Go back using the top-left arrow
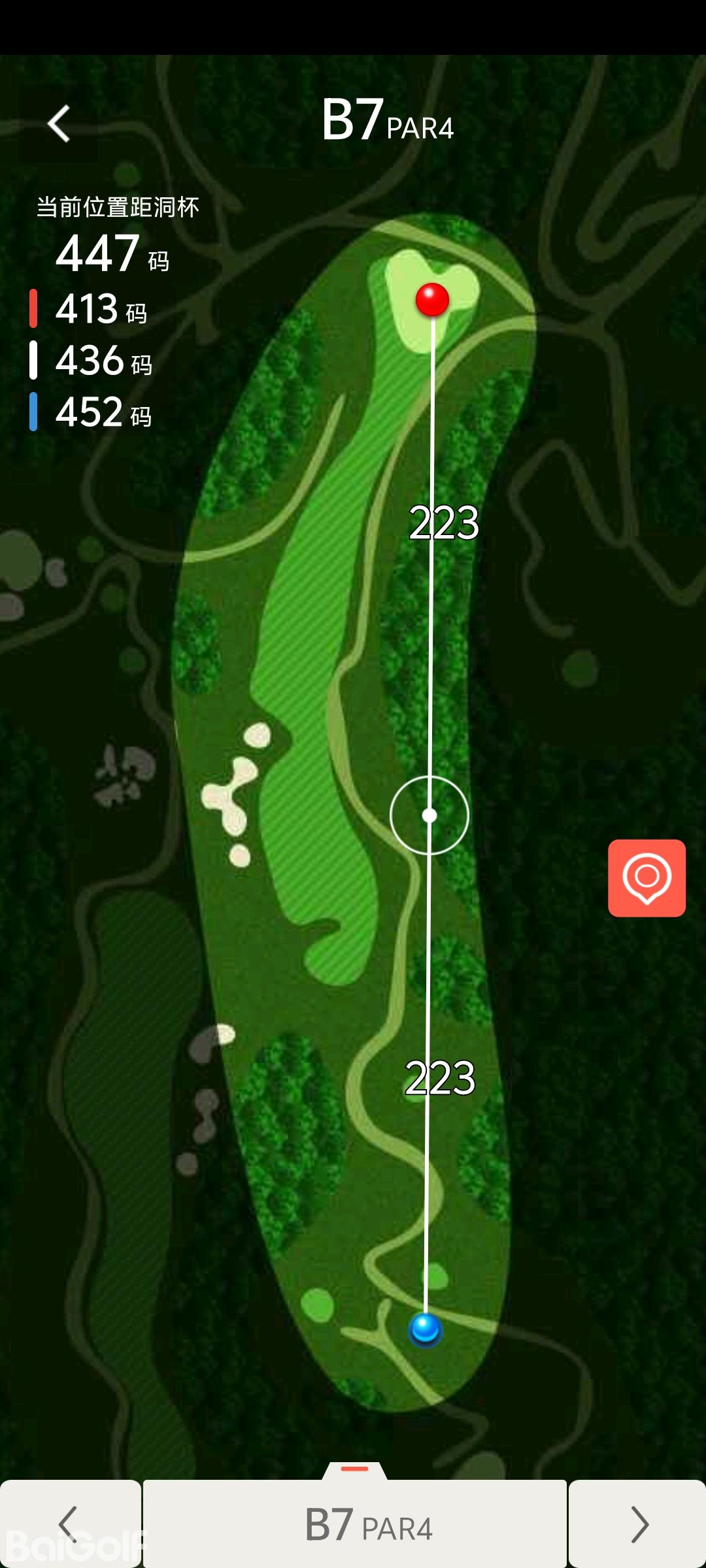This screenshot has width=706, height=1568. point(59,123)
